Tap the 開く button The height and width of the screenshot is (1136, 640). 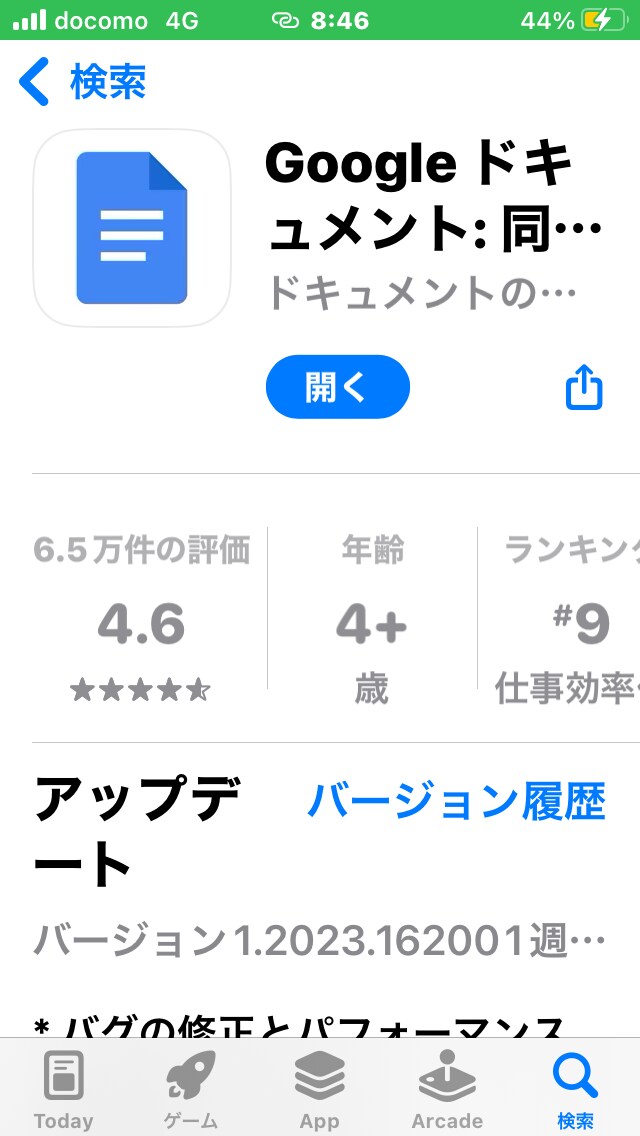(x=337, y=387)
